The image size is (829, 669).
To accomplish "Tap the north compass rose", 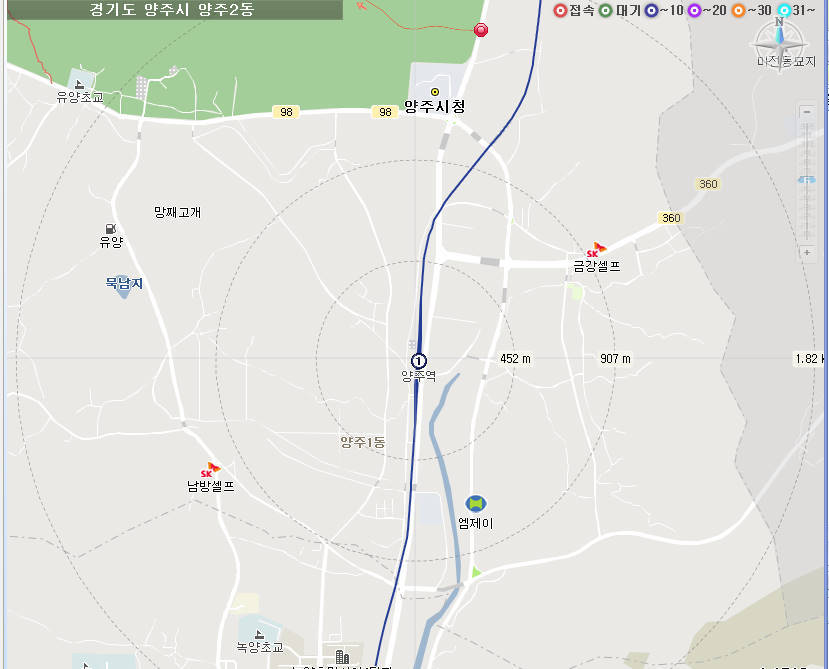I will [x=780, y=43].
